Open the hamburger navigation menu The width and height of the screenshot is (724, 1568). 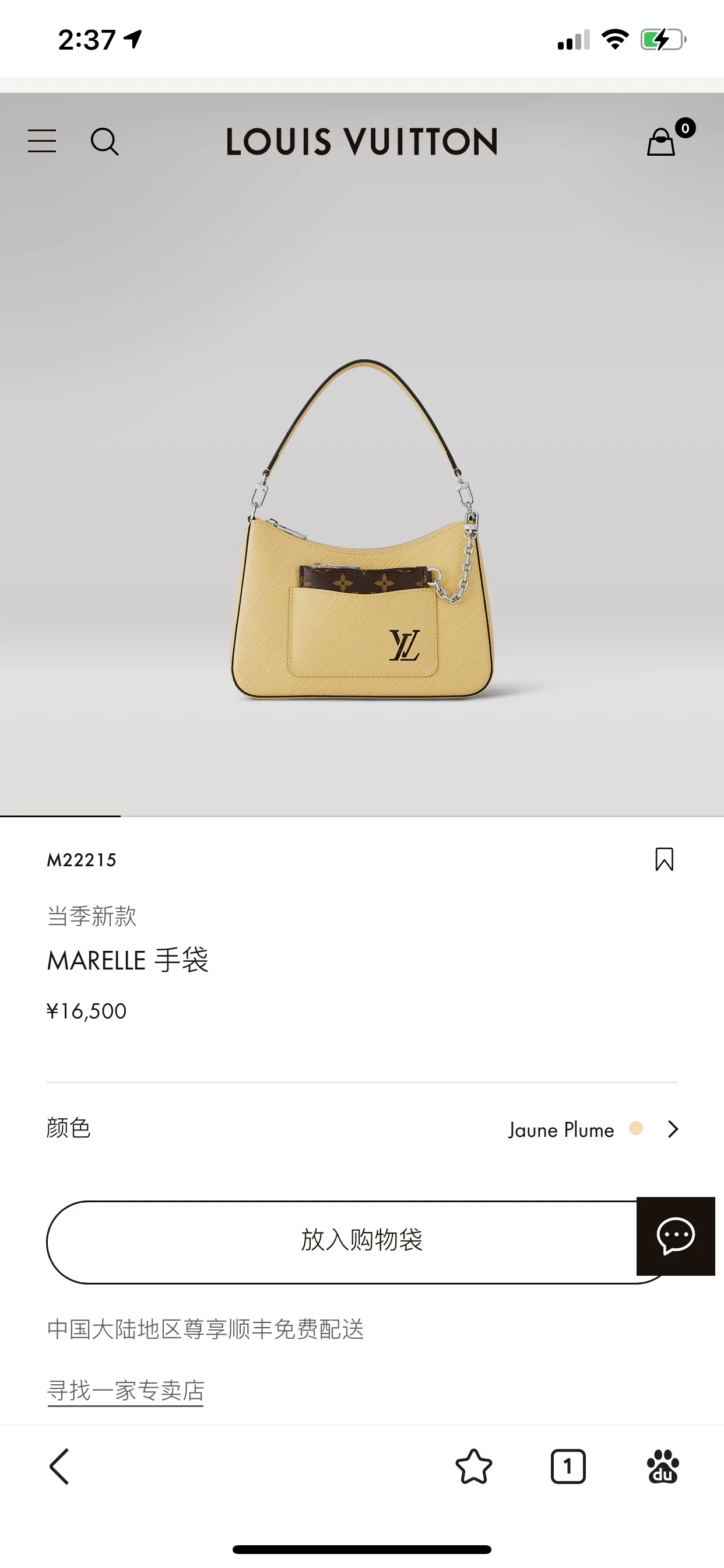tap(43, 141)
